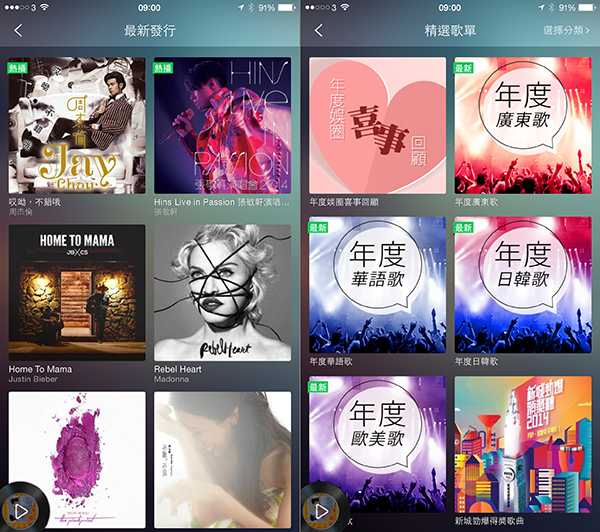The image size is (600, 532).
Task: Play from mini player on 最新發行 screen
Action: pos(22,509)
